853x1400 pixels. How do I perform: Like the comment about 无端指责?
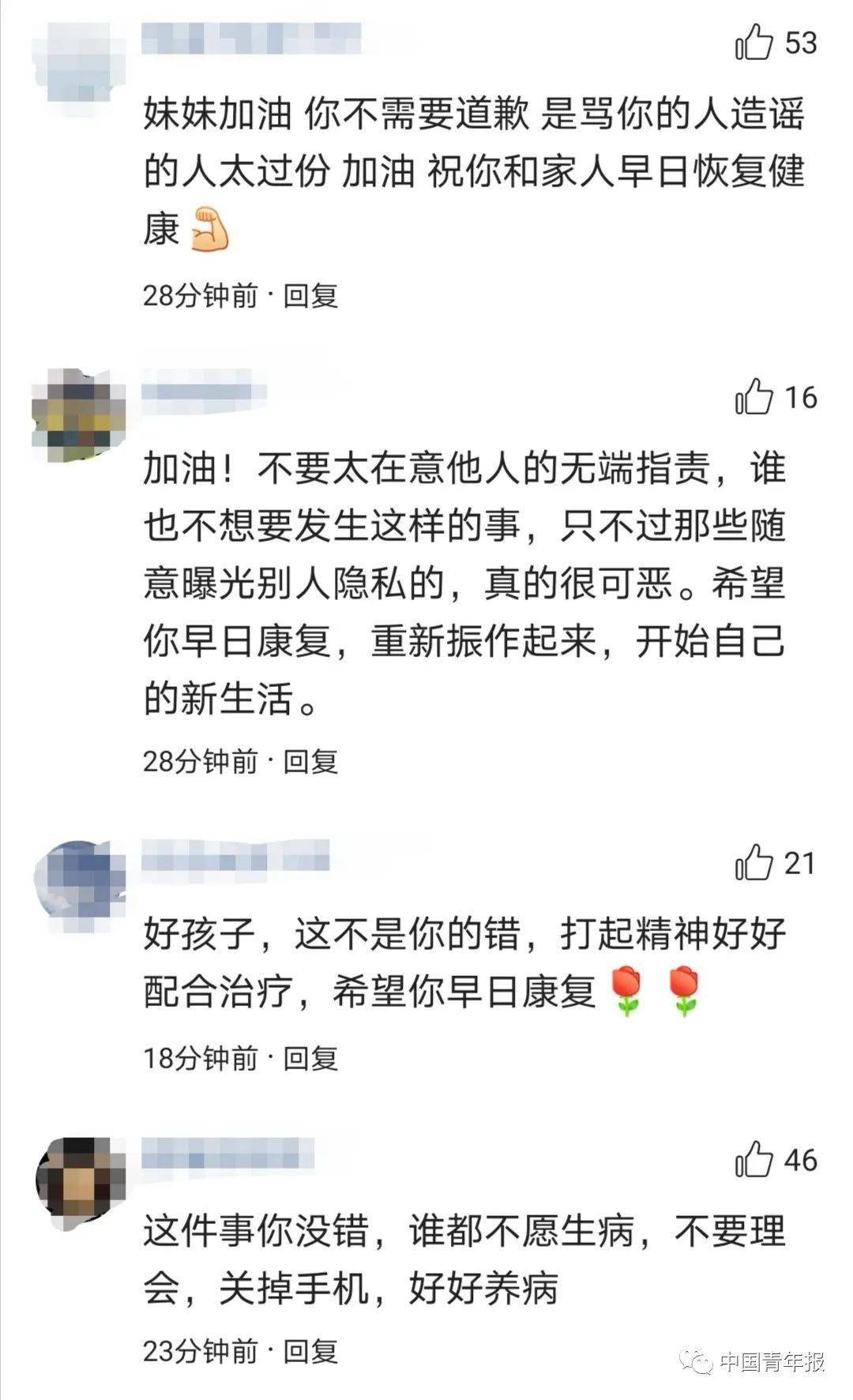tap(754, 396)
